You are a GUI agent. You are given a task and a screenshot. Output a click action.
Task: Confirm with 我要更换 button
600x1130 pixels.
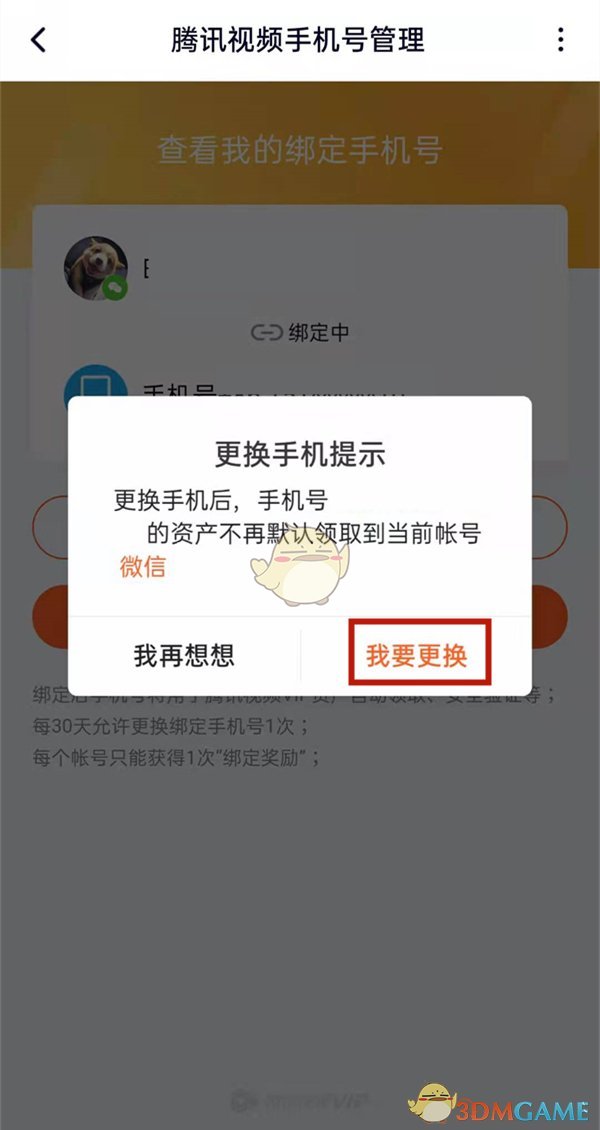[417, 656]
